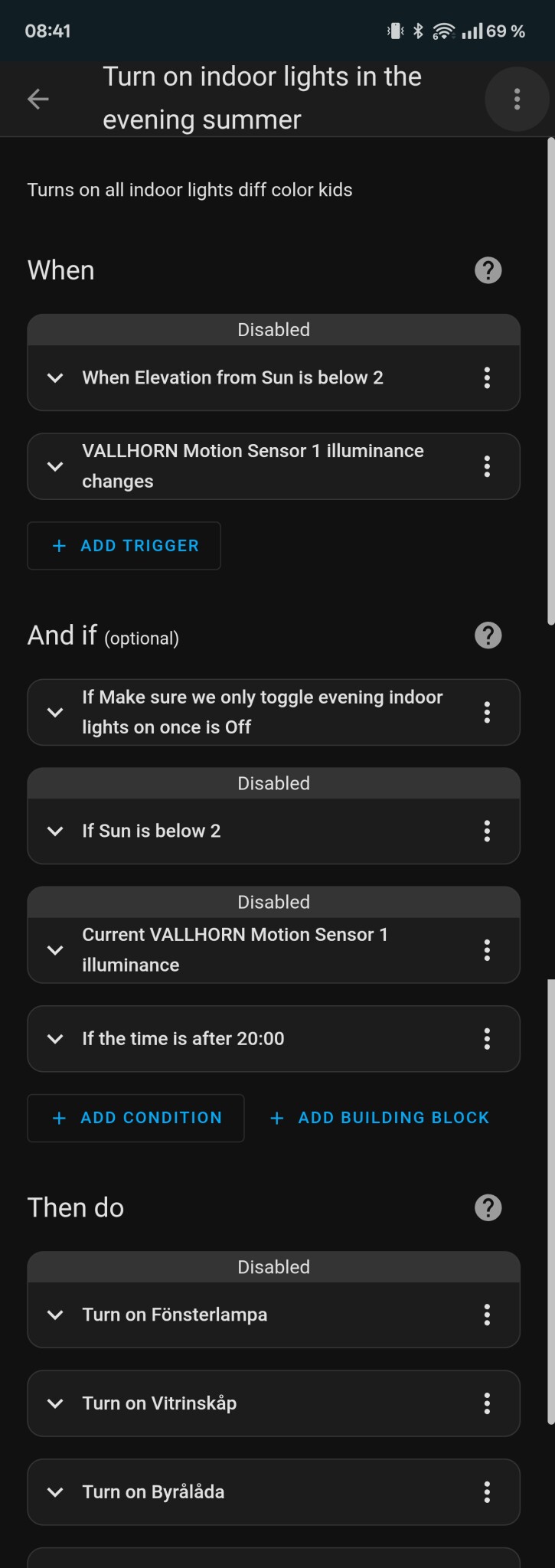The image size is (555, 1568).
Task: Add a new trigger
Action: pyautogui.click(x=124, y=546)
